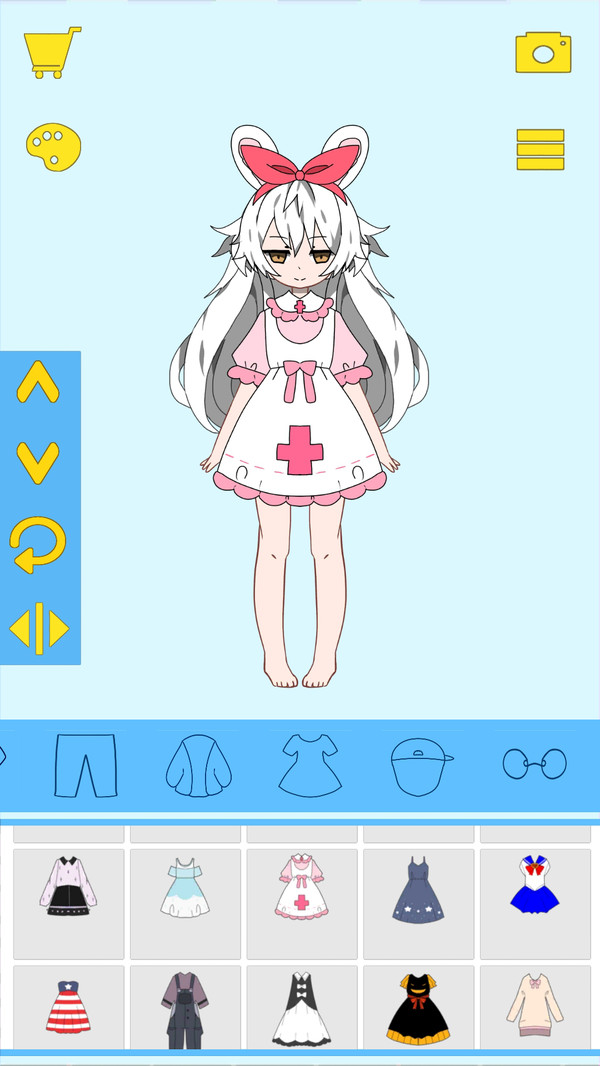Select the red striped dress
The width and height of the screenshot is (600, 1066).
[x=68, y=1007]
